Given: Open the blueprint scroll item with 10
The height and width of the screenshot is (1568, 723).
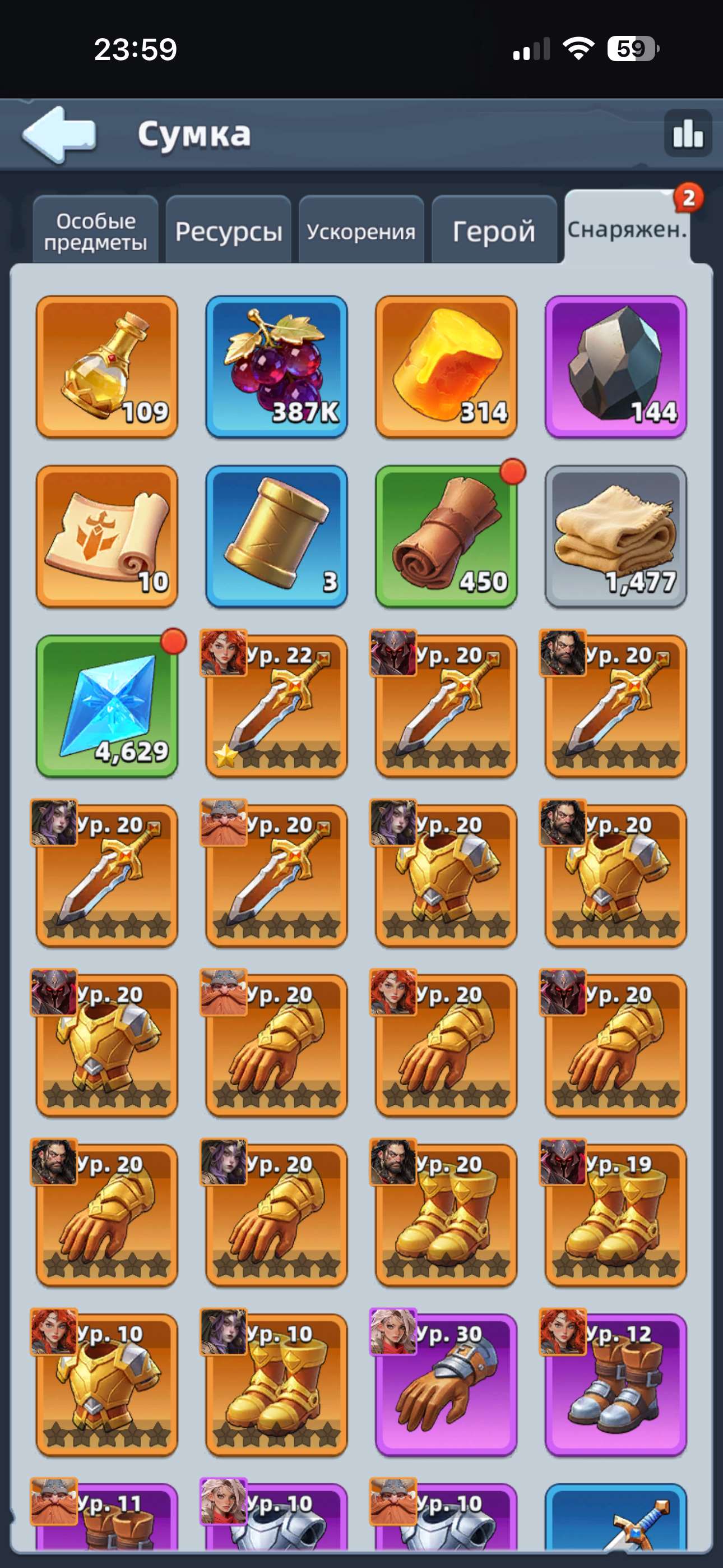Looking at the screenshot, I should point(106,537).
